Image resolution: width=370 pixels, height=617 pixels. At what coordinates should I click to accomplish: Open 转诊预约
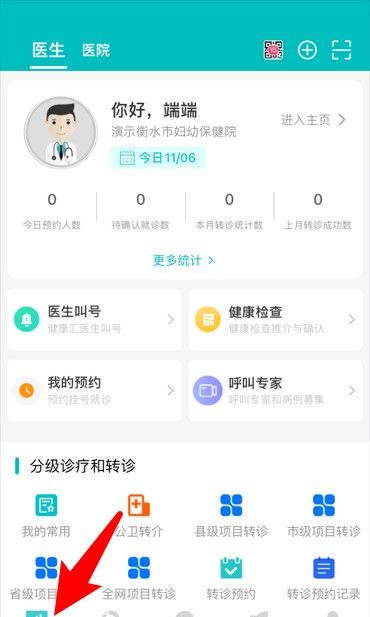click(231, 578)
